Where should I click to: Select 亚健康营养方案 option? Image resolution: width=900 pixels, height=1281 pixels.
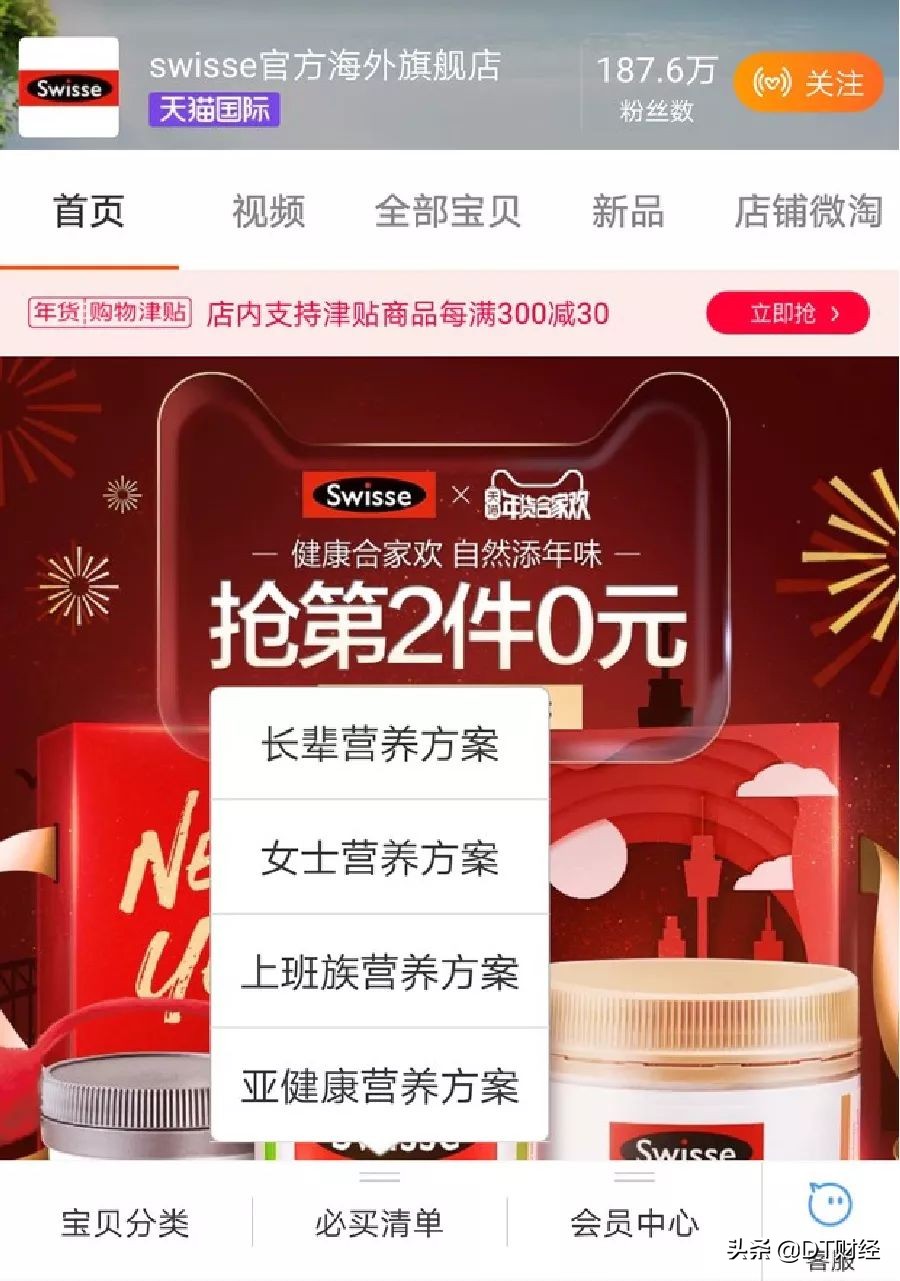[378, 1089]
